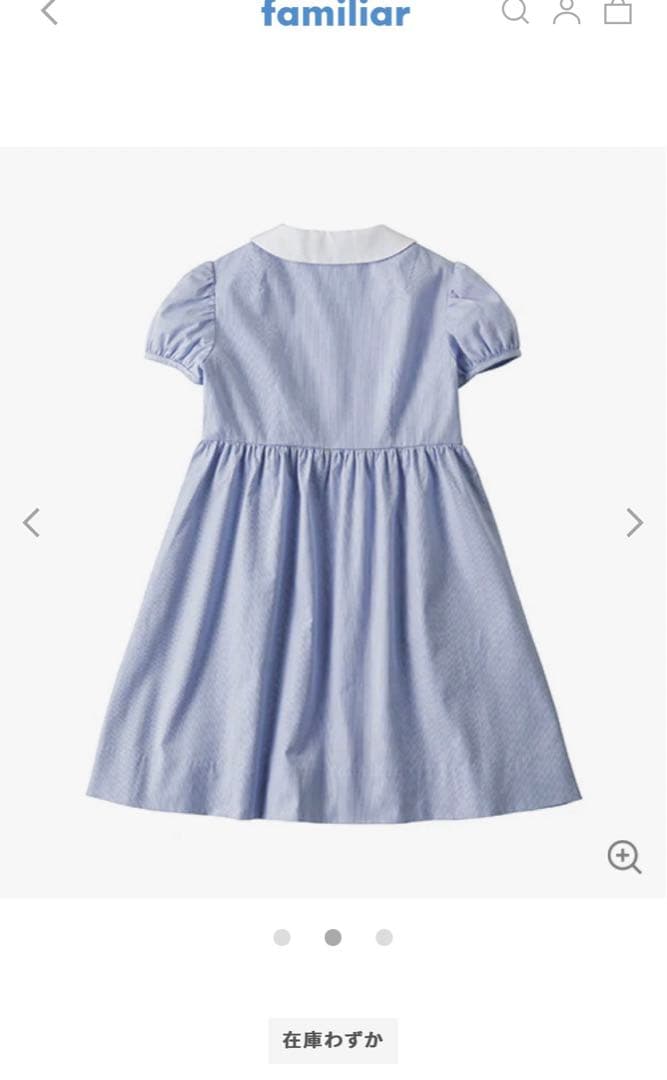This screenshot has height=1080, width=667.
Task: Show the next product image
Action: 634,522
